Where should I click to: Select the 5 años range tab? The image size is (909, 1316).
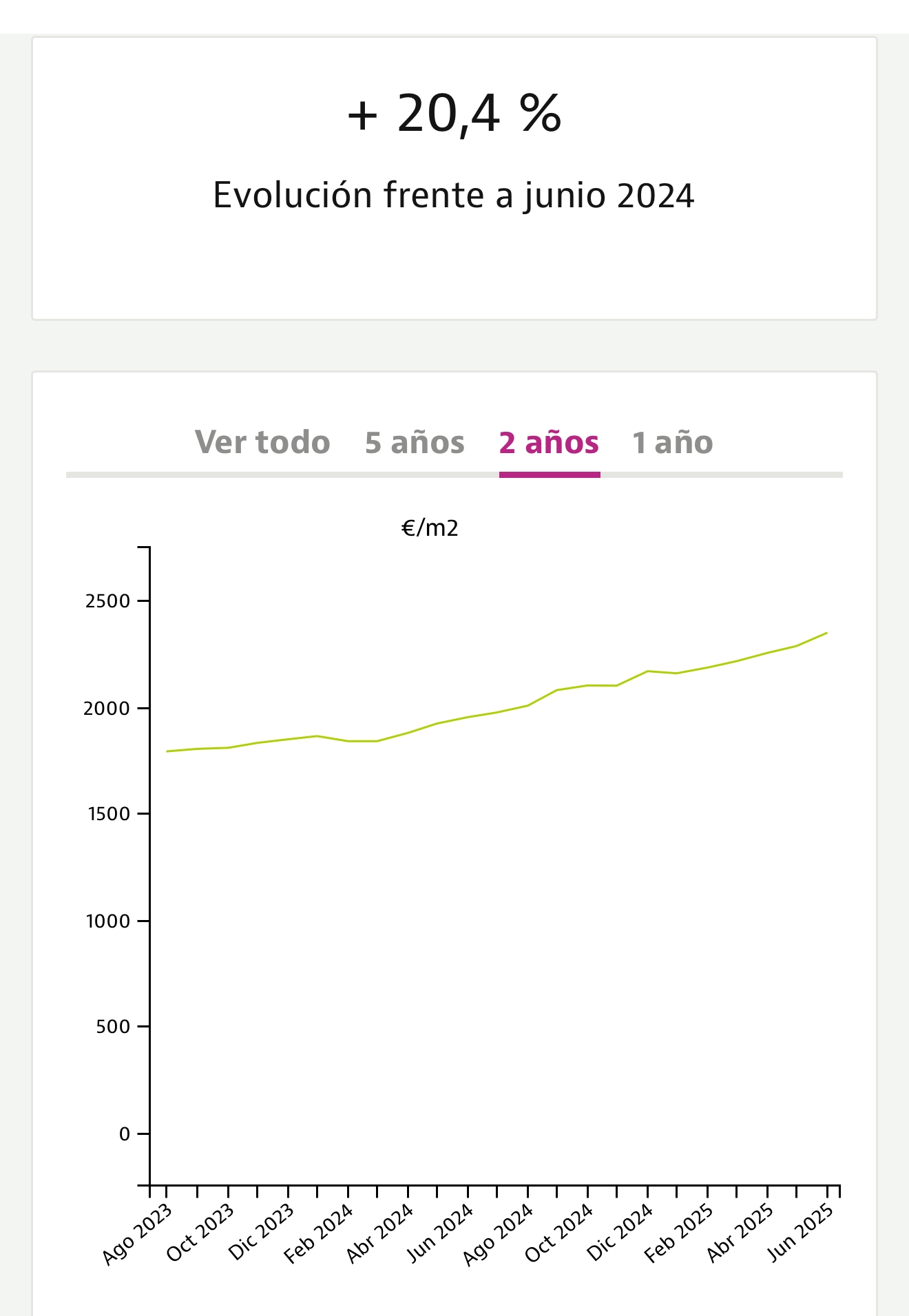tap(415, 443)
